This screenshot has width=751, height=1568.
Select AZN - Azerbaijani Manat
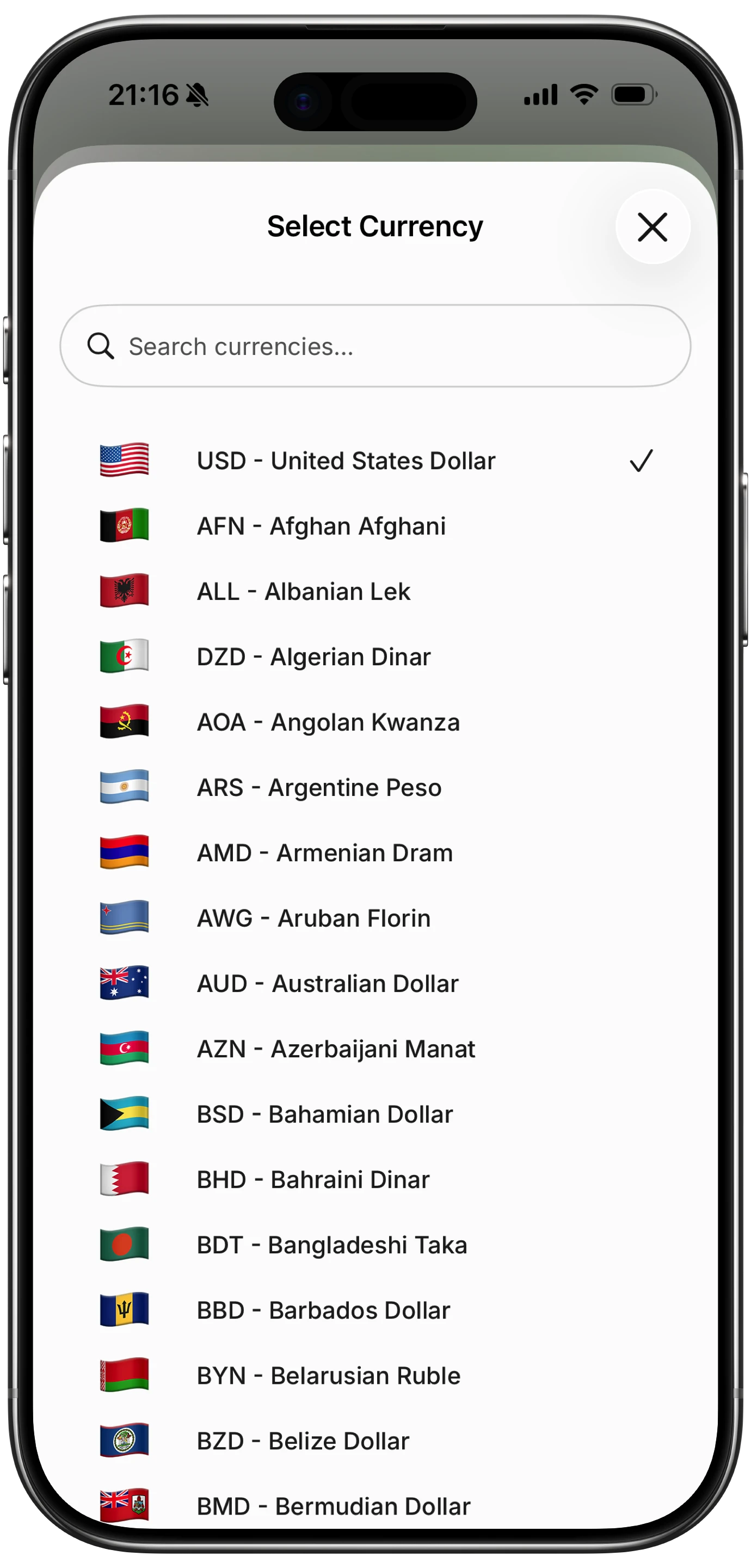click(336, 1049)
